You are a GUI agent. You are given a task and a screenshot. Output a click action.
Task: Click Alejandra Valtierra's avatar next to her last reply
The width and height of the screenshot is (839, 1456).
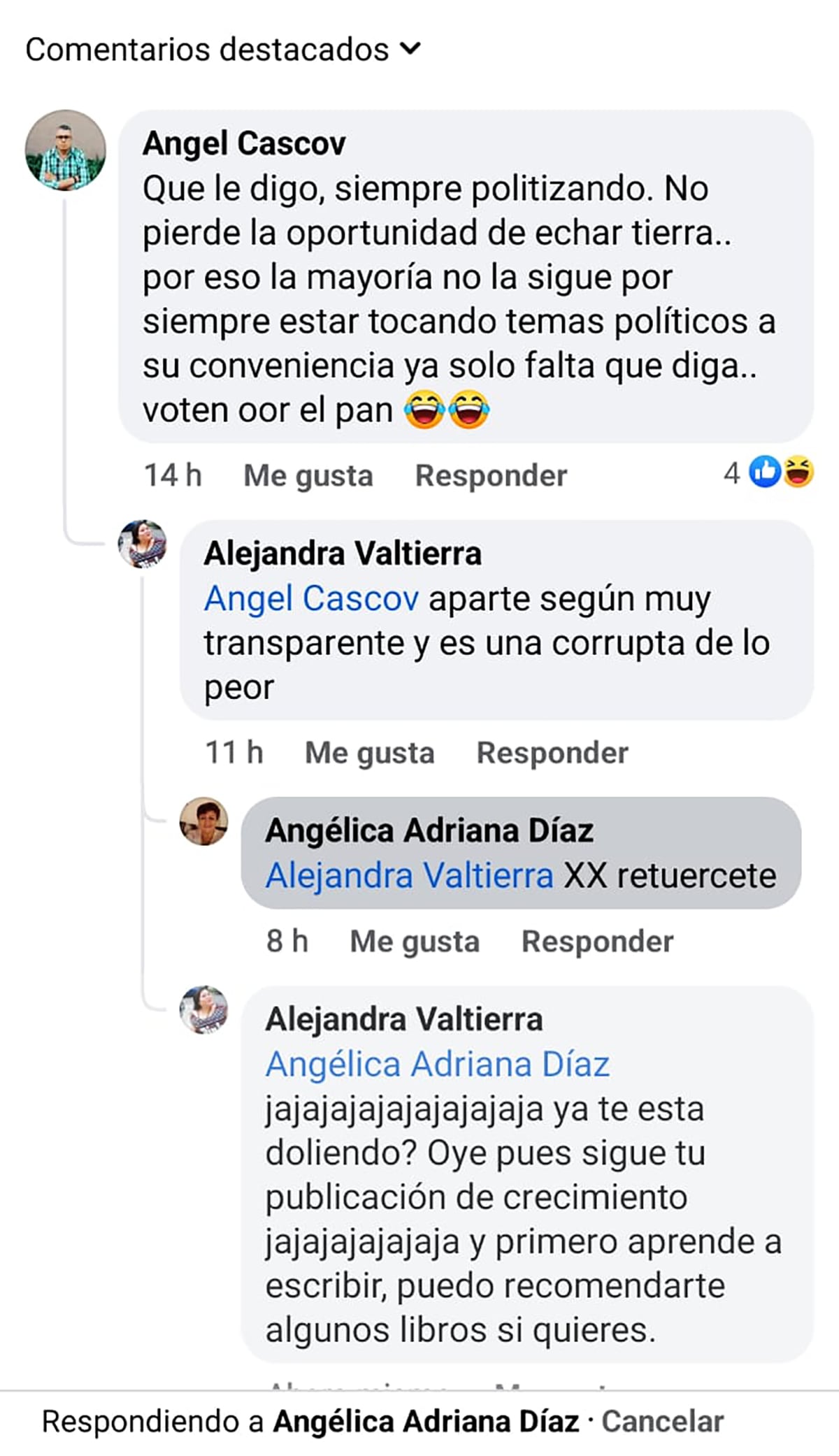pos(203,1009)
